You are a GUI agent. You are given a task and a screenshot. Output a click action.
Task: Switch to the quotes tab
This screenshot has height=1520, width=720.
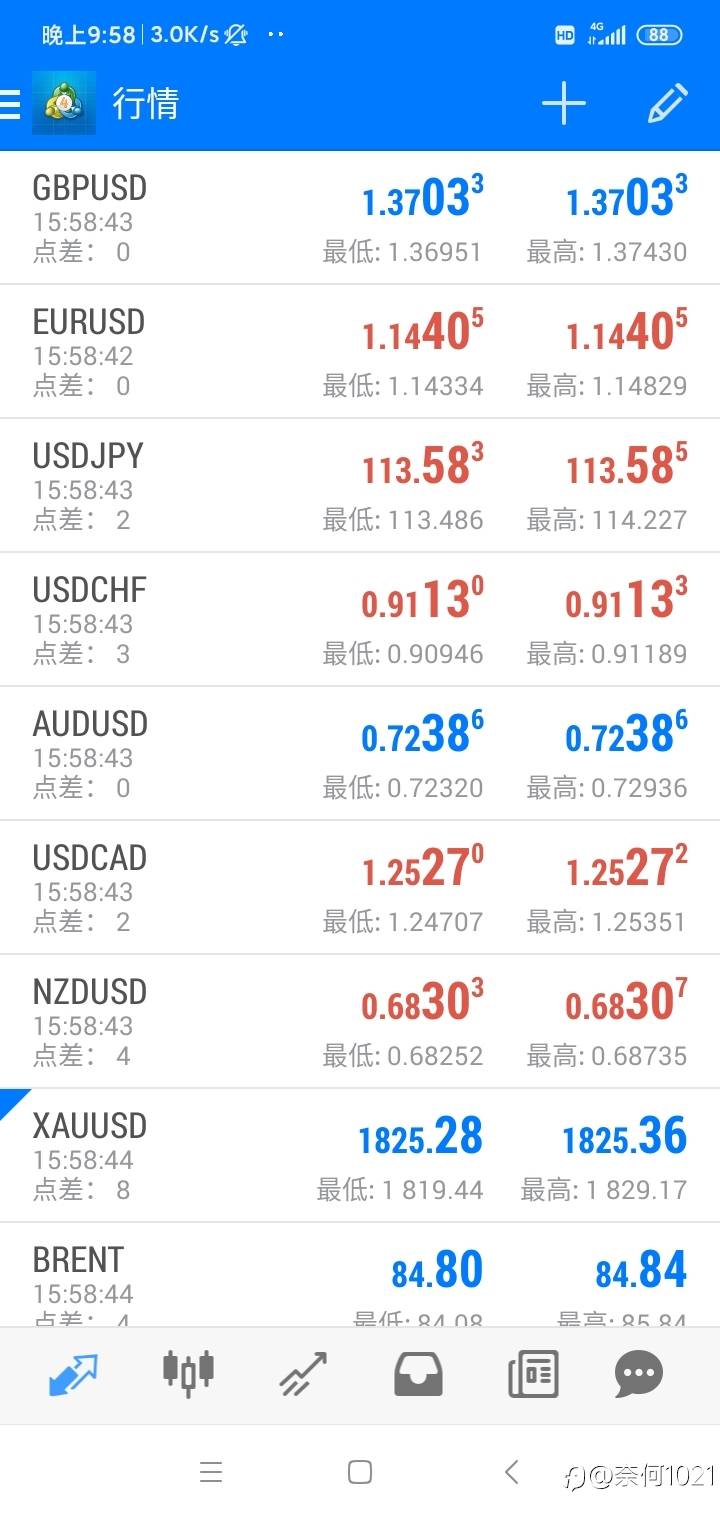[x=73, y=1375]
